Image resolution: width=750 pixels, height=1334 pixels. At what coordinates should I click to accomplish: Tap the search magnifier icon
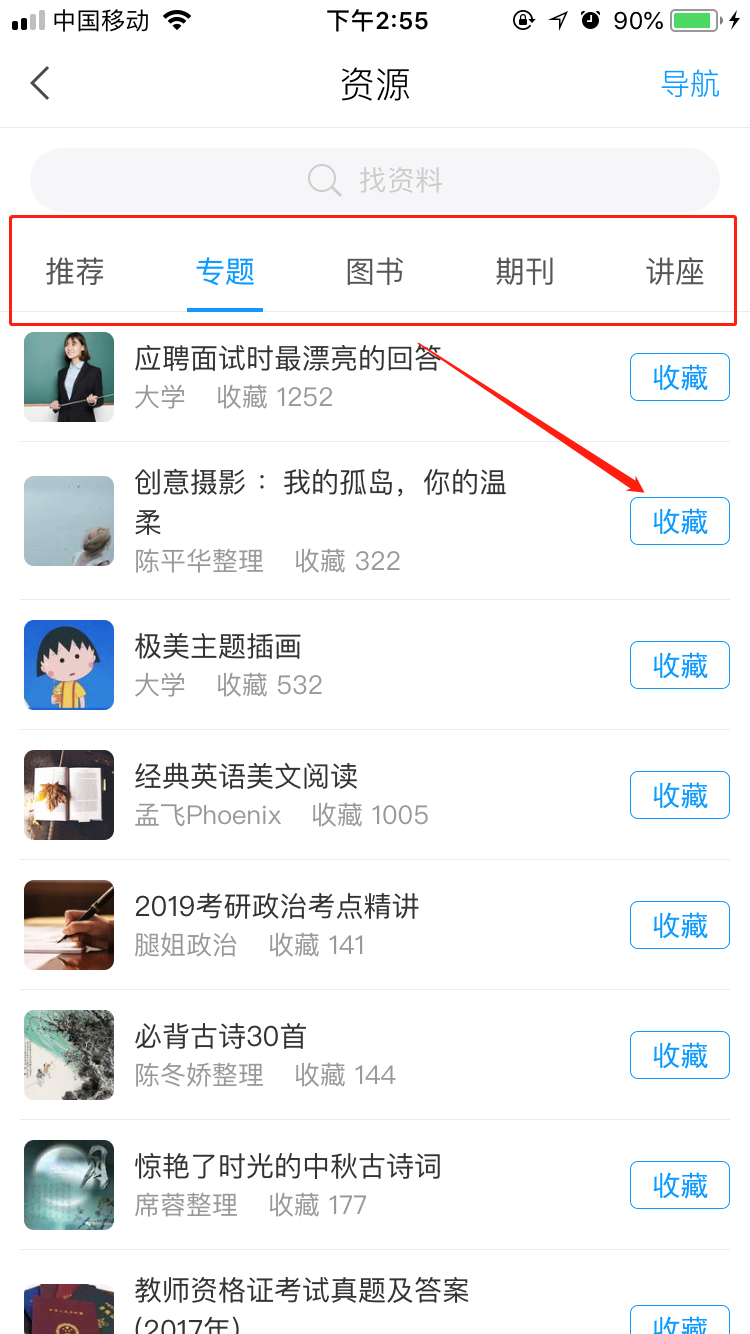[x=322, y=180]
